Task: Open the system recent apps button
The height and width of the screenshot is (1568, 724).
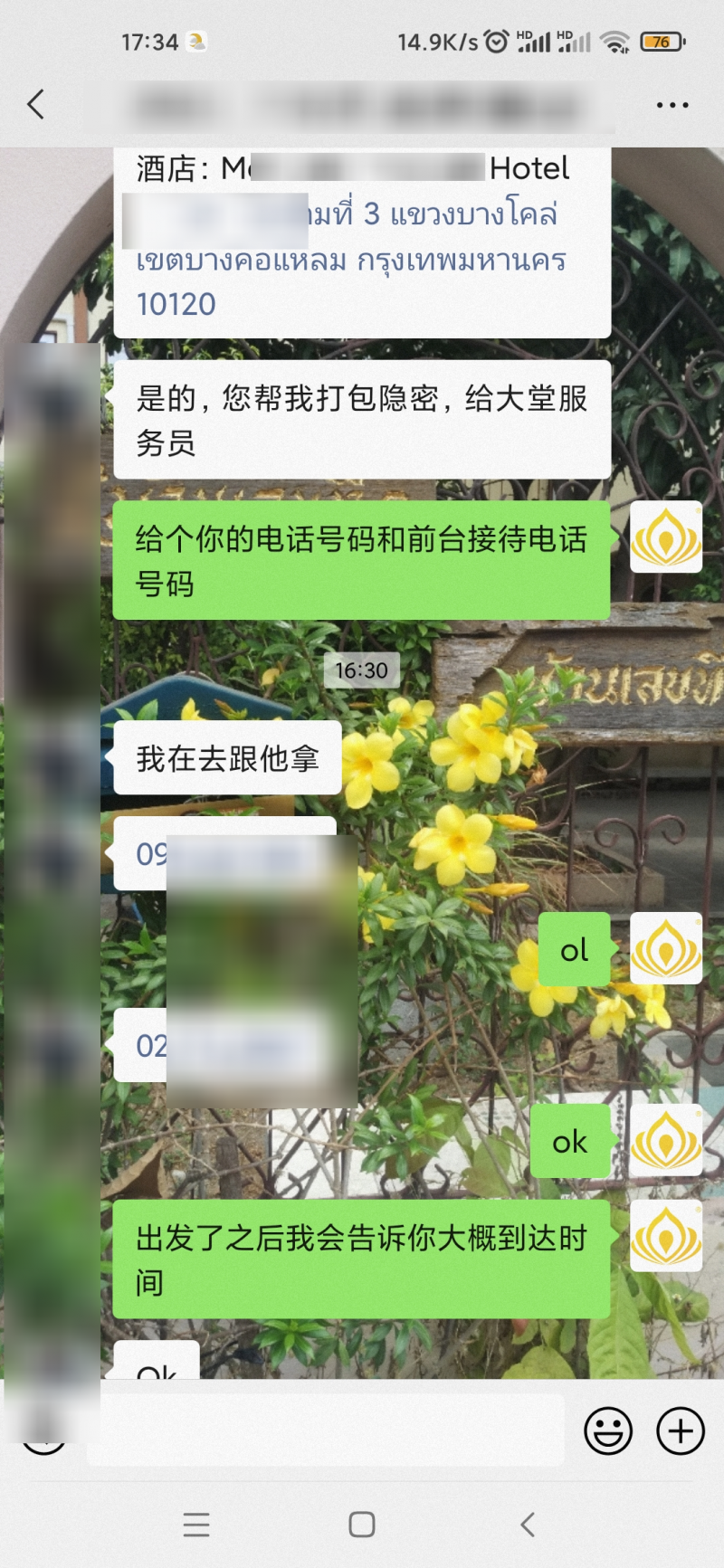Action: coord(196,1525)
